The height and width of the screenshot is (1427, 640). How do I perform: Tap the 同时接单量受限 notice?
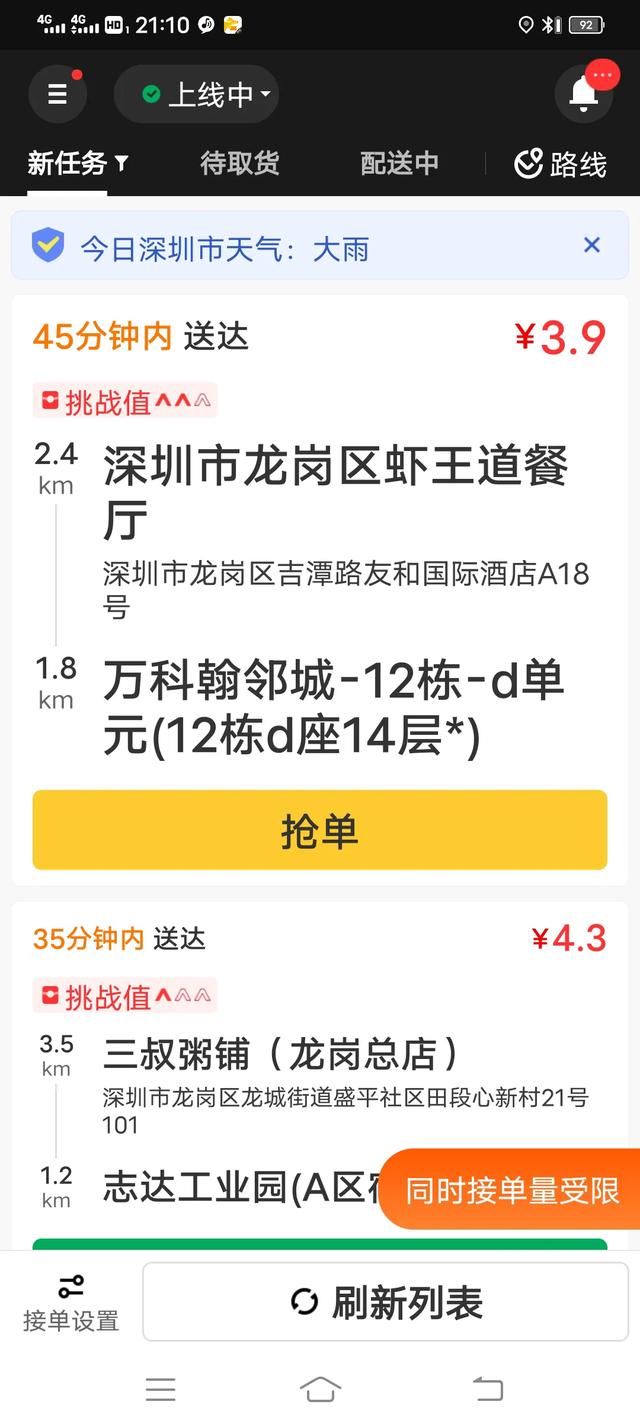pos(510,1190)
